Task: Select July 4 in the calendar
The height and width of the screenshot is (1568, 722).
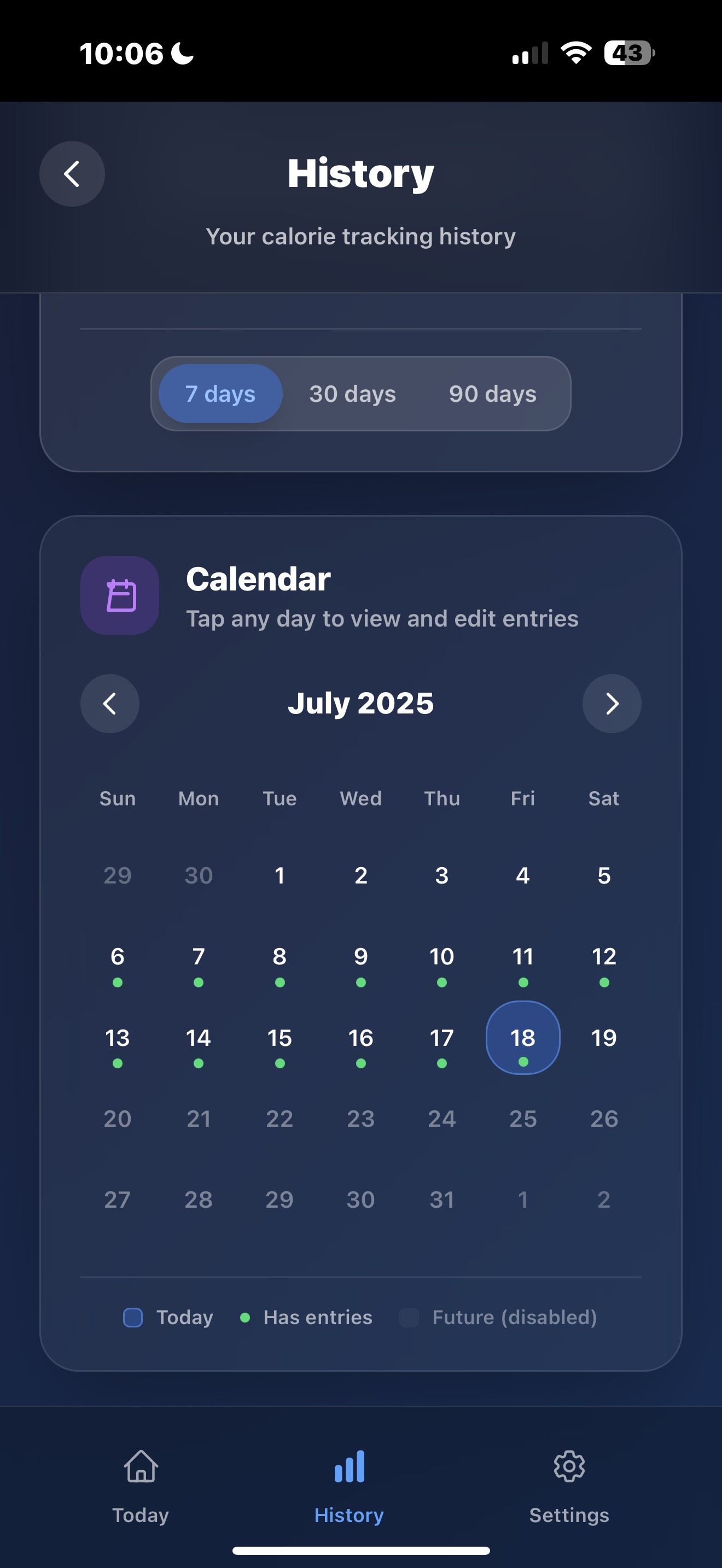Action: 523,875
